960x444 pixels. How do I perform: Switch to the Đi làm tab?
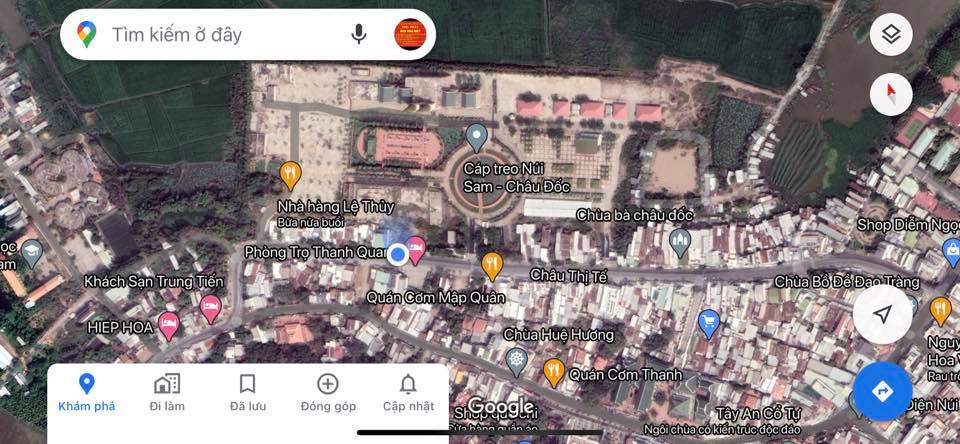pos(167,392)
